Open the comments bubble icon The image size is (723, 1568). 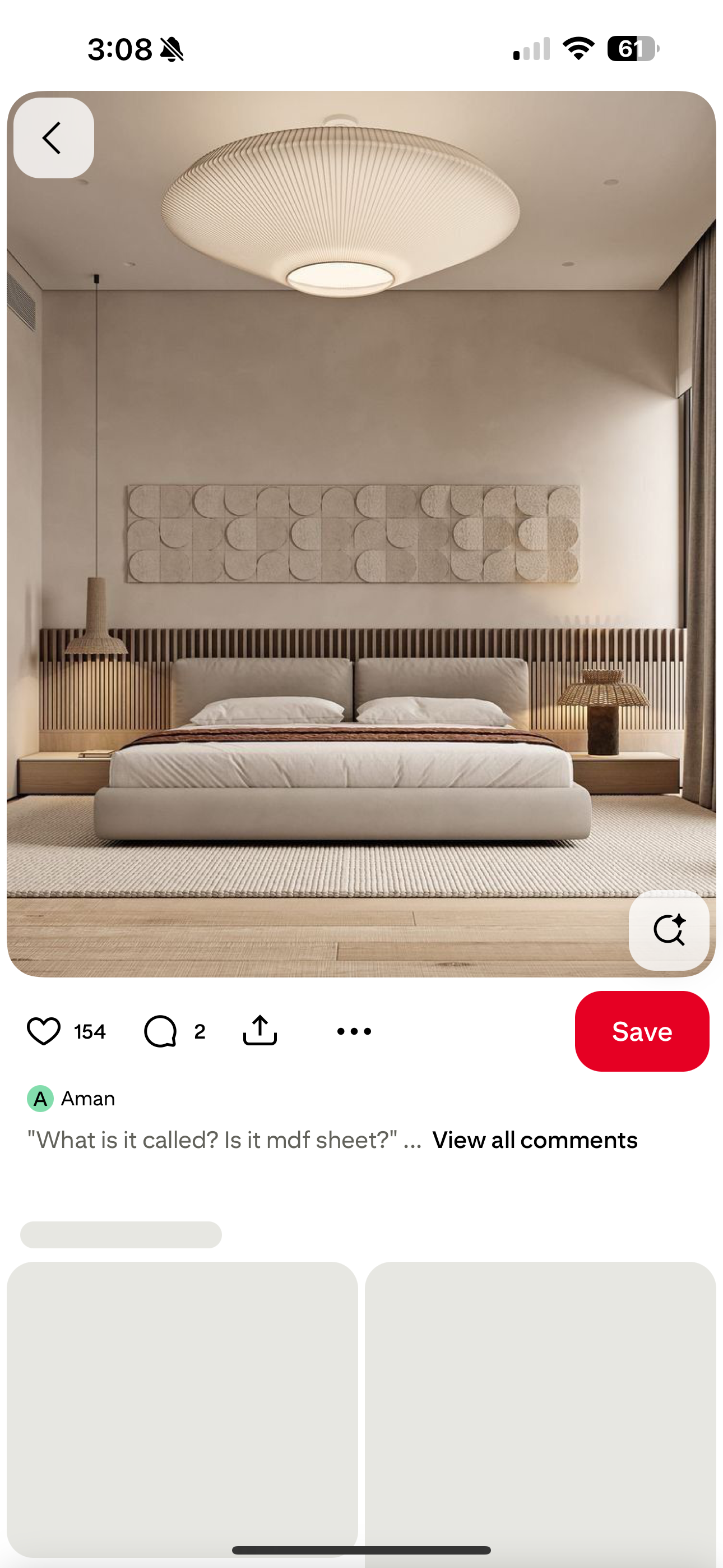(x=160, y=1032)
